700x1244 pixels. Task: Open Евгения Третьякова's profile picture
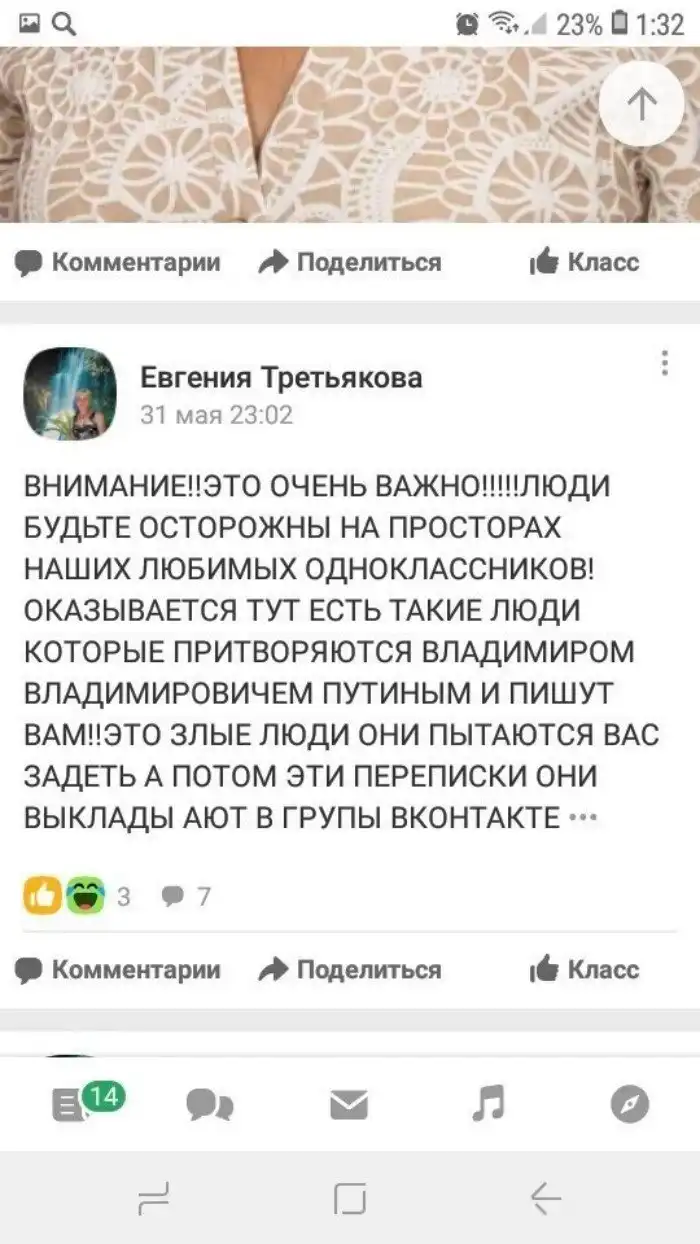[x=69, y=393]
